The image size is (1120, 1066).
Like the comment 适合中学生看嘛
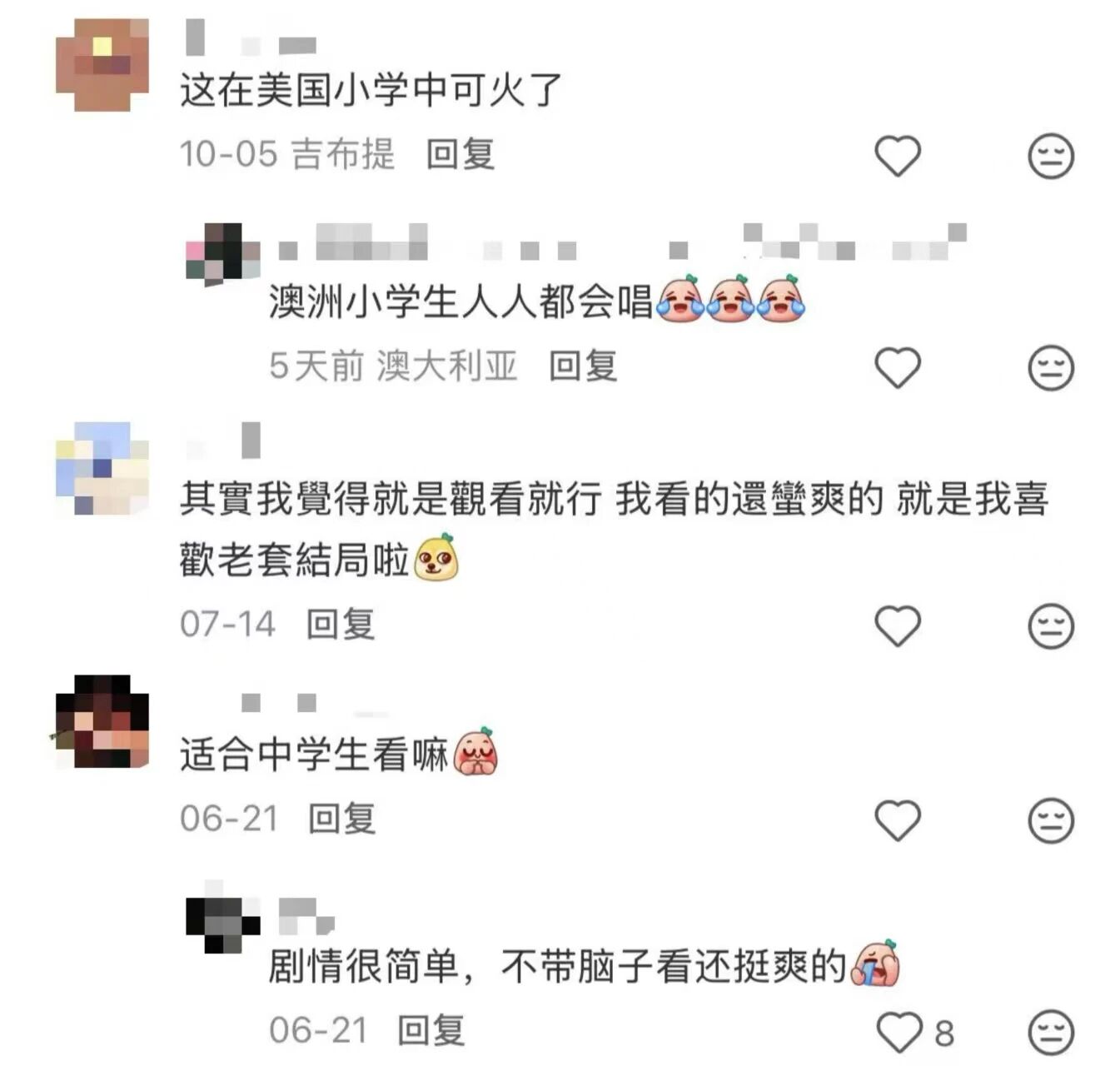(x=897, y=820)
